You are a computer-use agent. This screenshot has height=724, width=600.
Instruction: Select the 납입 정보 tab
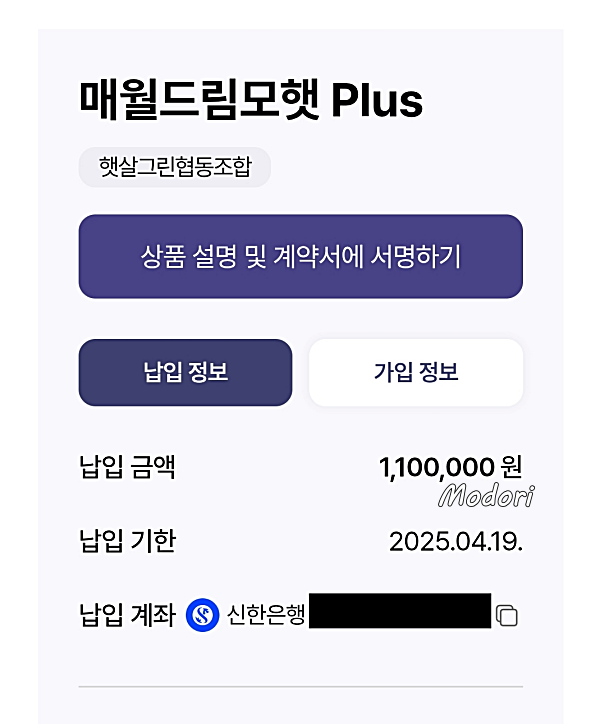[185, 373]
